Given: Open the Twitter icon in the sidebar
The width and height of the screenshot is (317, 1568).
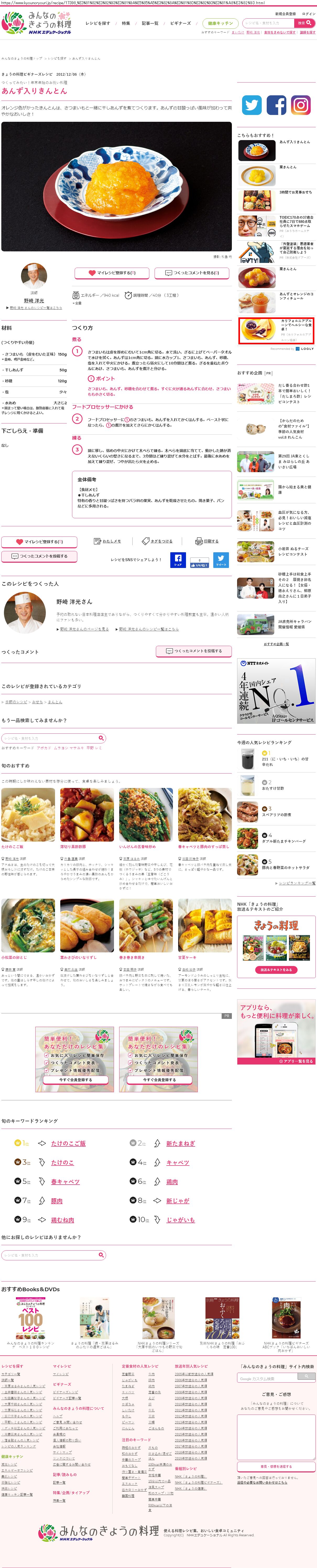Looking at the screenshot, I should coord(251,105).
